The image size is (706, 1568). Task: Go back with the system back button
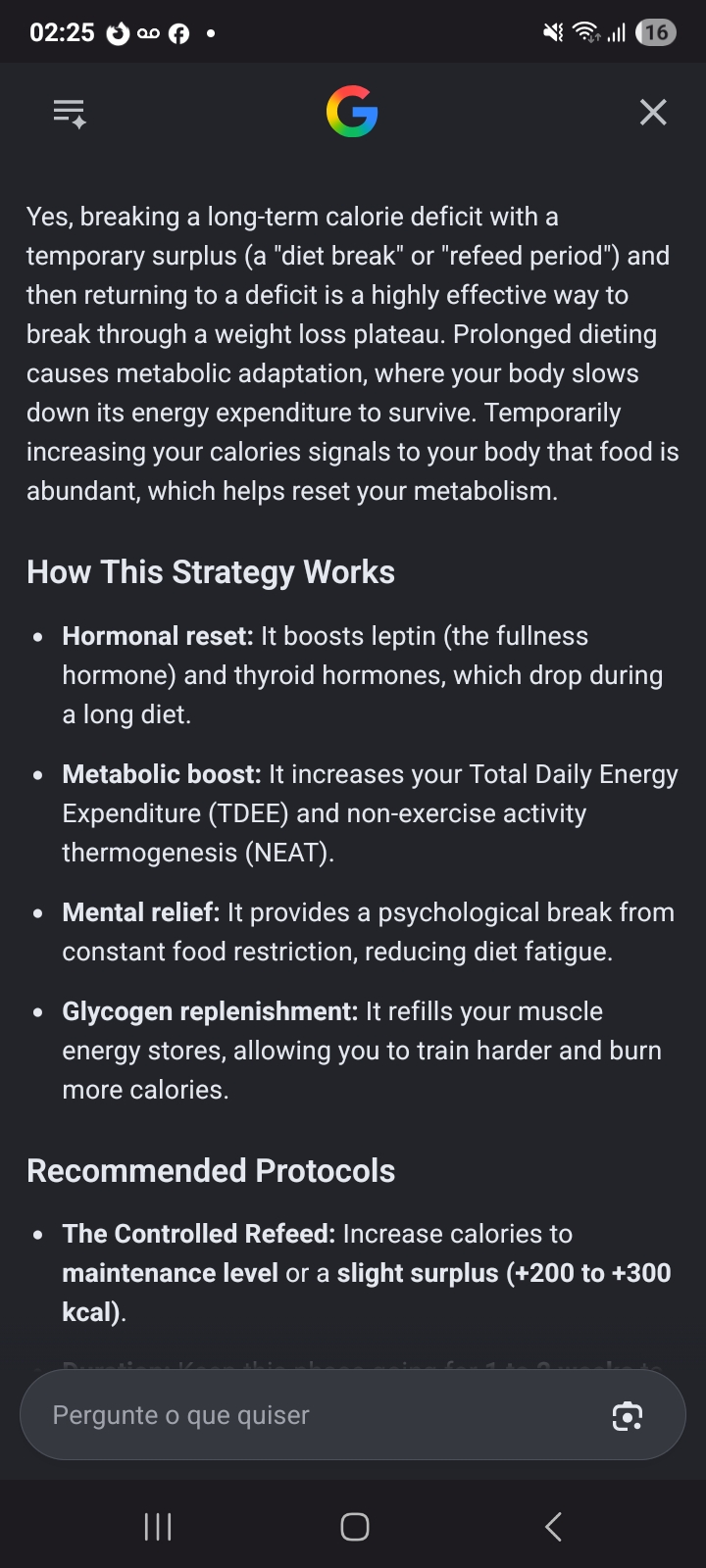pyautogui.click(x=553, y=1526)
